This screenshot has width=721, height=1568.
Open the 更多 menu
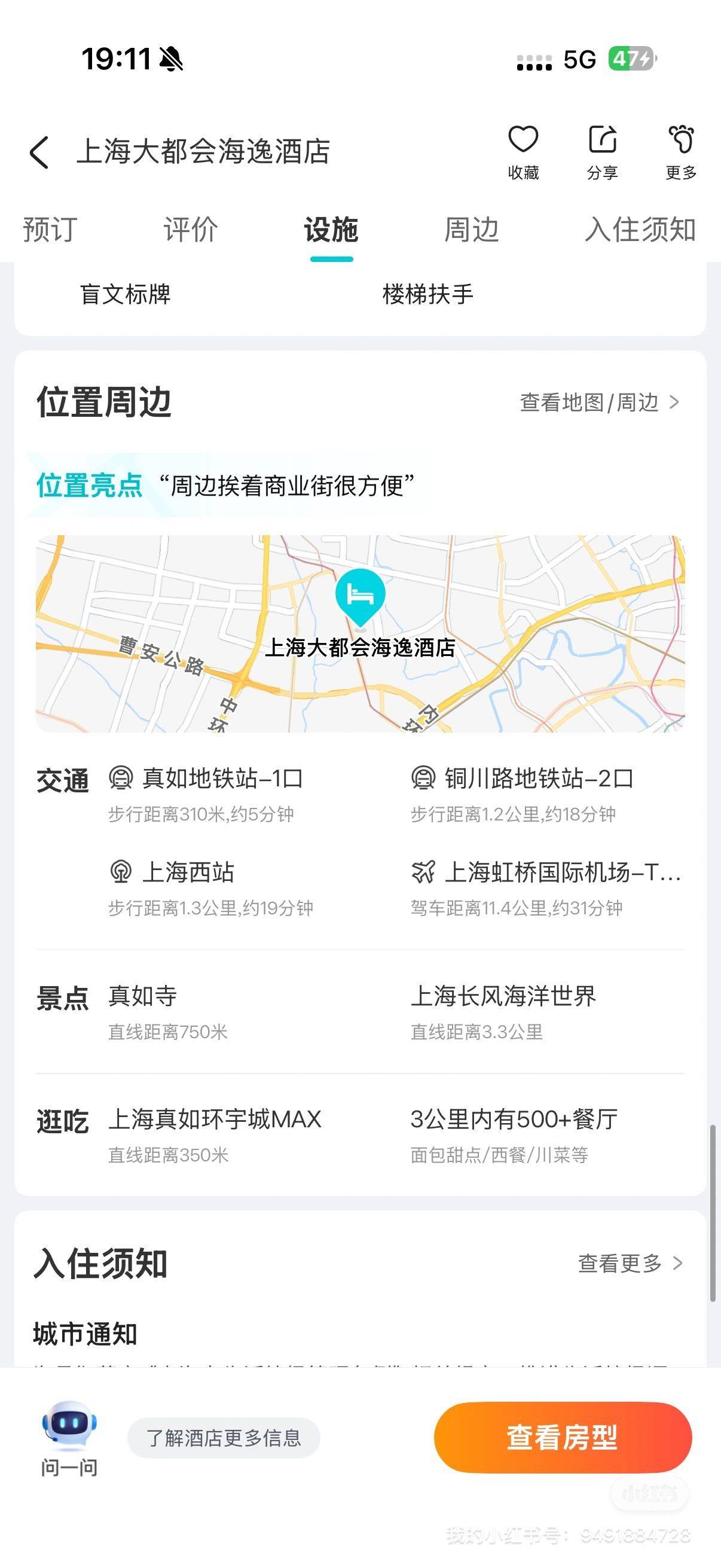click(681, 151)
